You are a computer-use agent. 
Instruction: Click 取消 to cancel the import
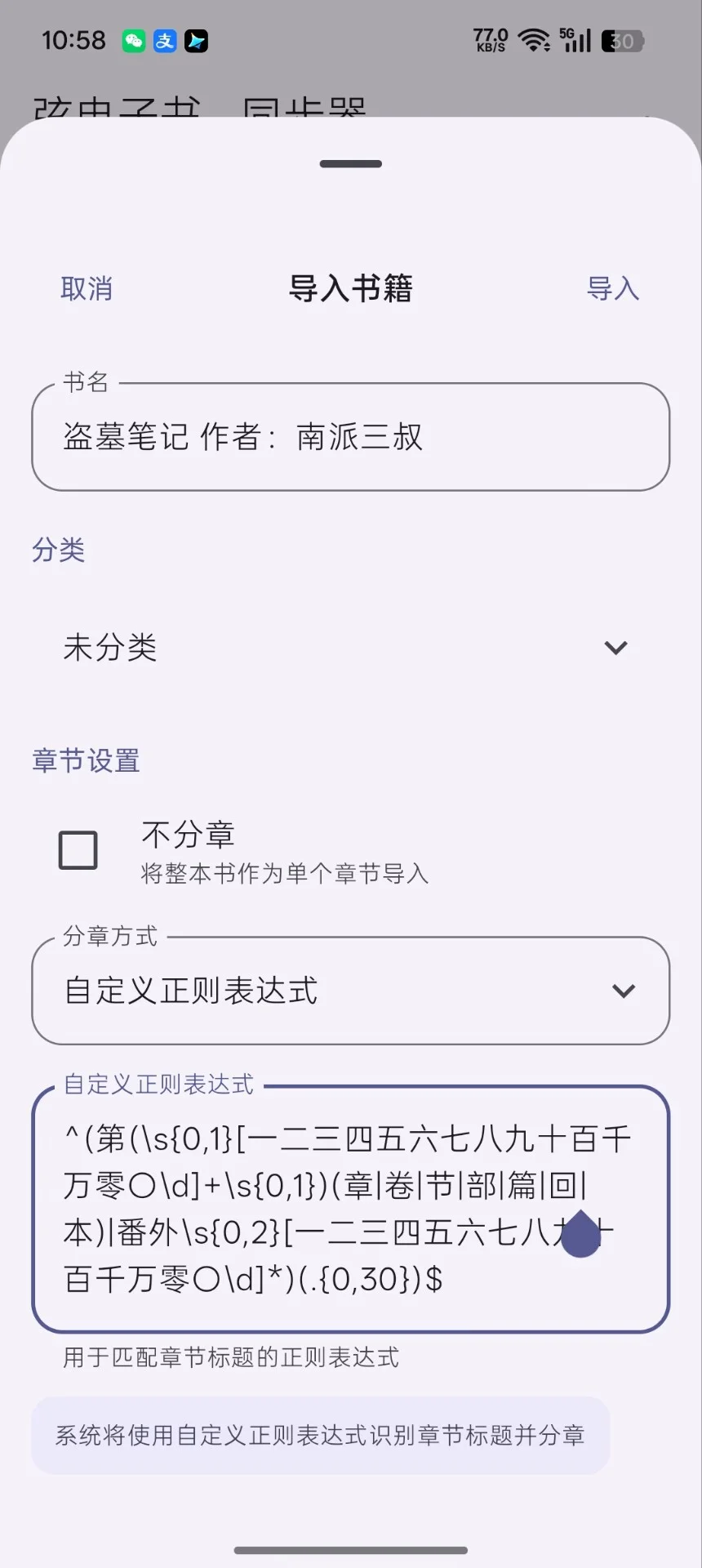[87, 288]
